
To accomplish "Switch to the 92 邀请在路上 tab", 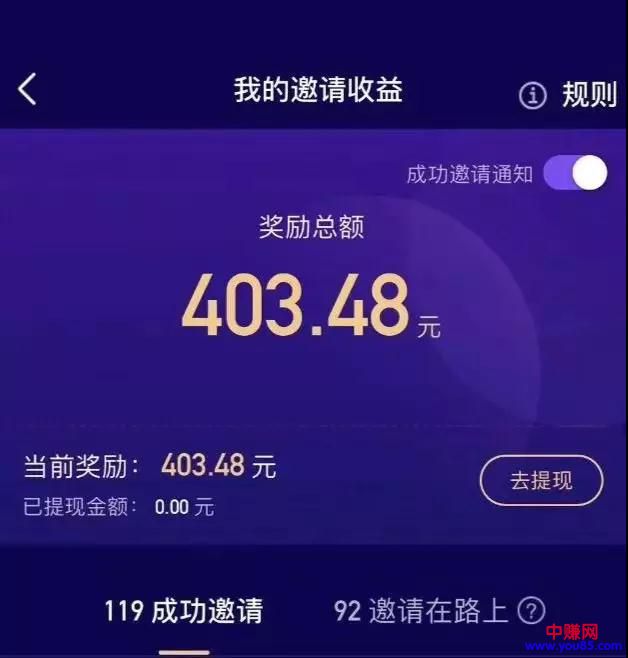I will [x=421, y=611].
